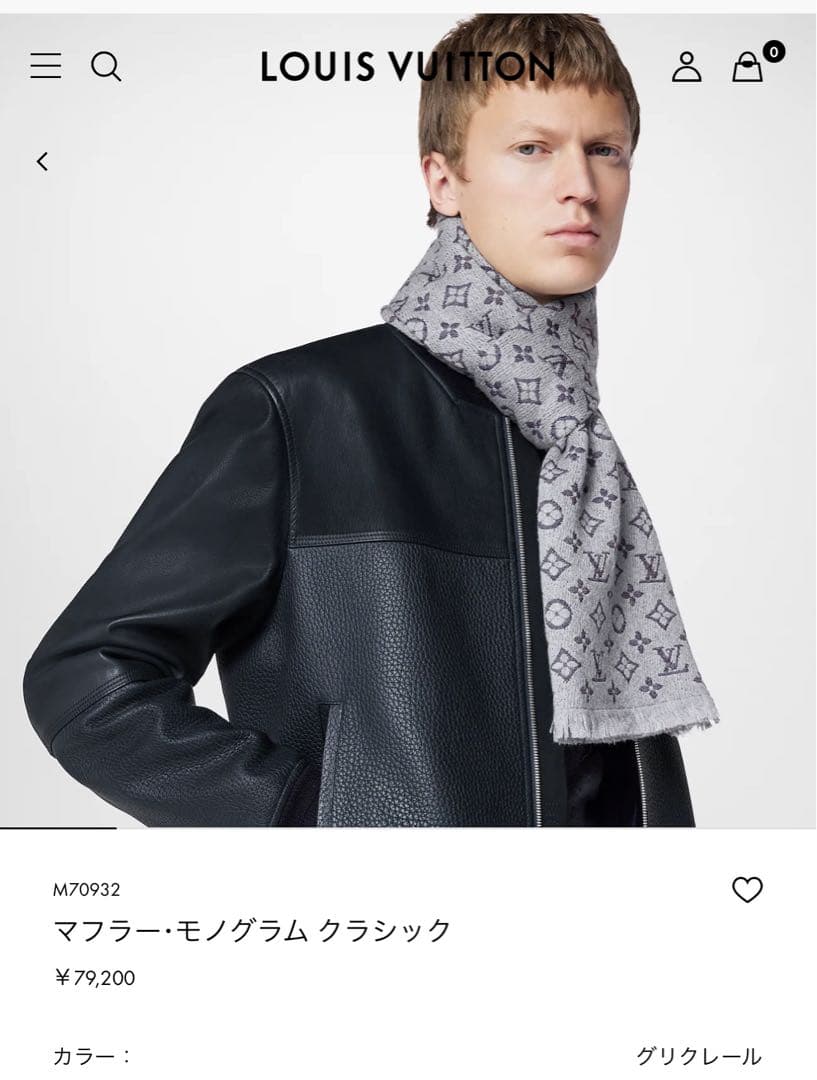Image resolution: width=817 pixels, height=1080 pixels.
Task: Open your account via the profile icon
Action: click(x=685, y=66)
